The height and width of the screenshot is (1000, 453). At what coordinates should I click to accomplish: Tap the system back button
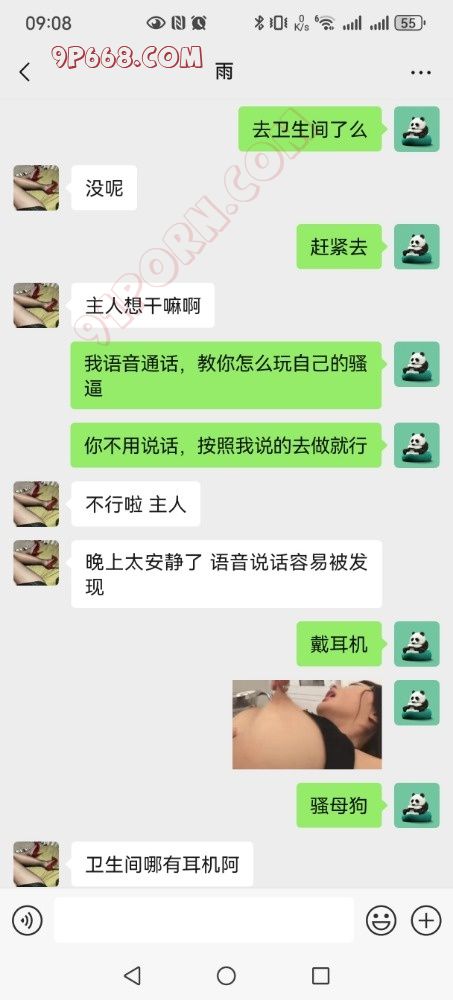pyautogui.click(x=132, y=975)
